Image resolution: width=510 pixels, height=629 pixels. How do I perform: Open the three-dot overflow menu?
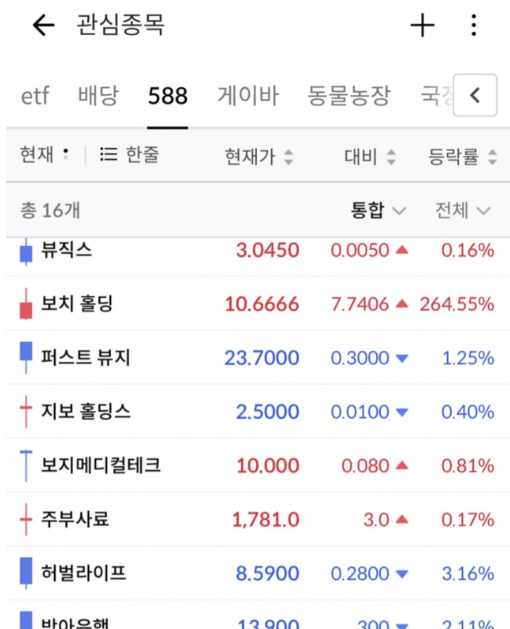(473, 25)
